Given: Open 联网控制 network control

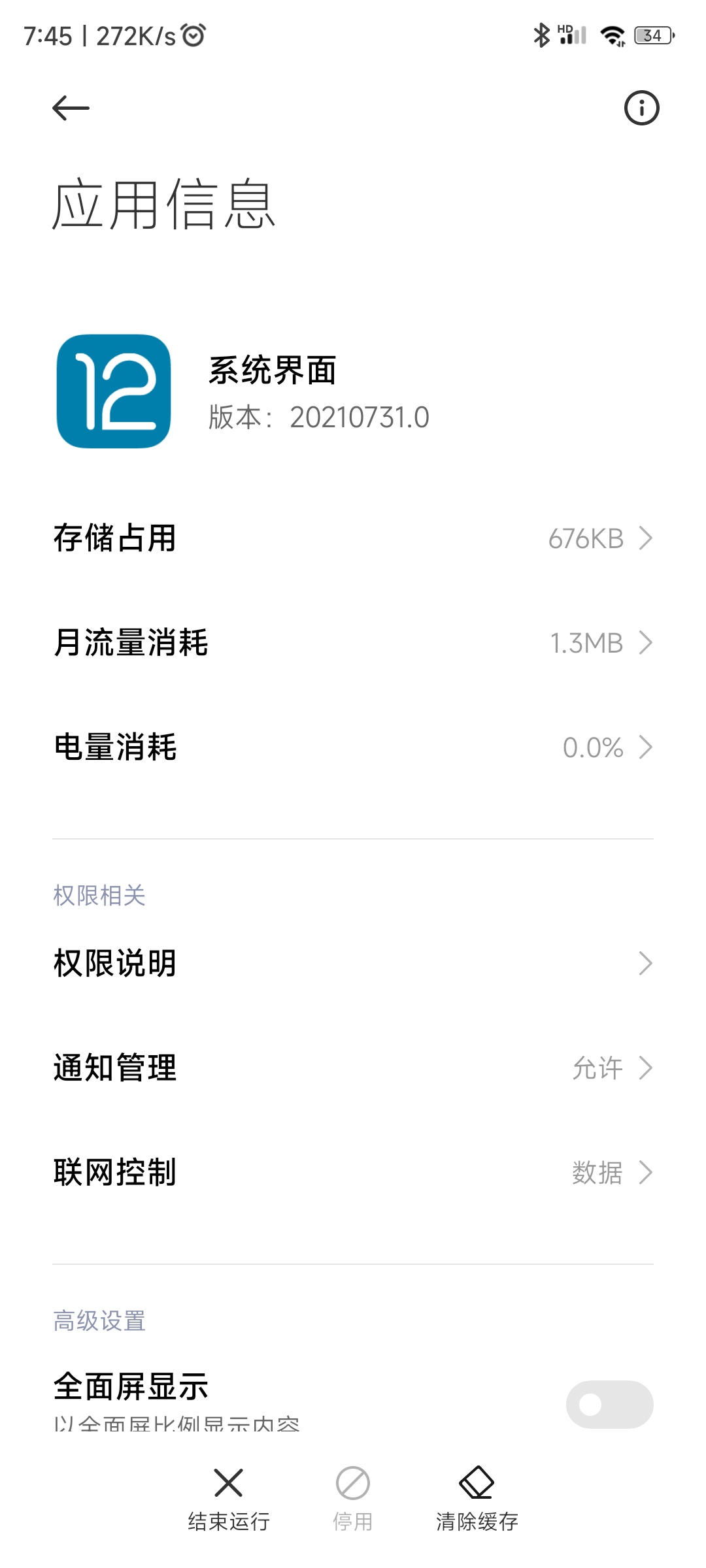Looking at the screenshot, I should point(353,1173).
